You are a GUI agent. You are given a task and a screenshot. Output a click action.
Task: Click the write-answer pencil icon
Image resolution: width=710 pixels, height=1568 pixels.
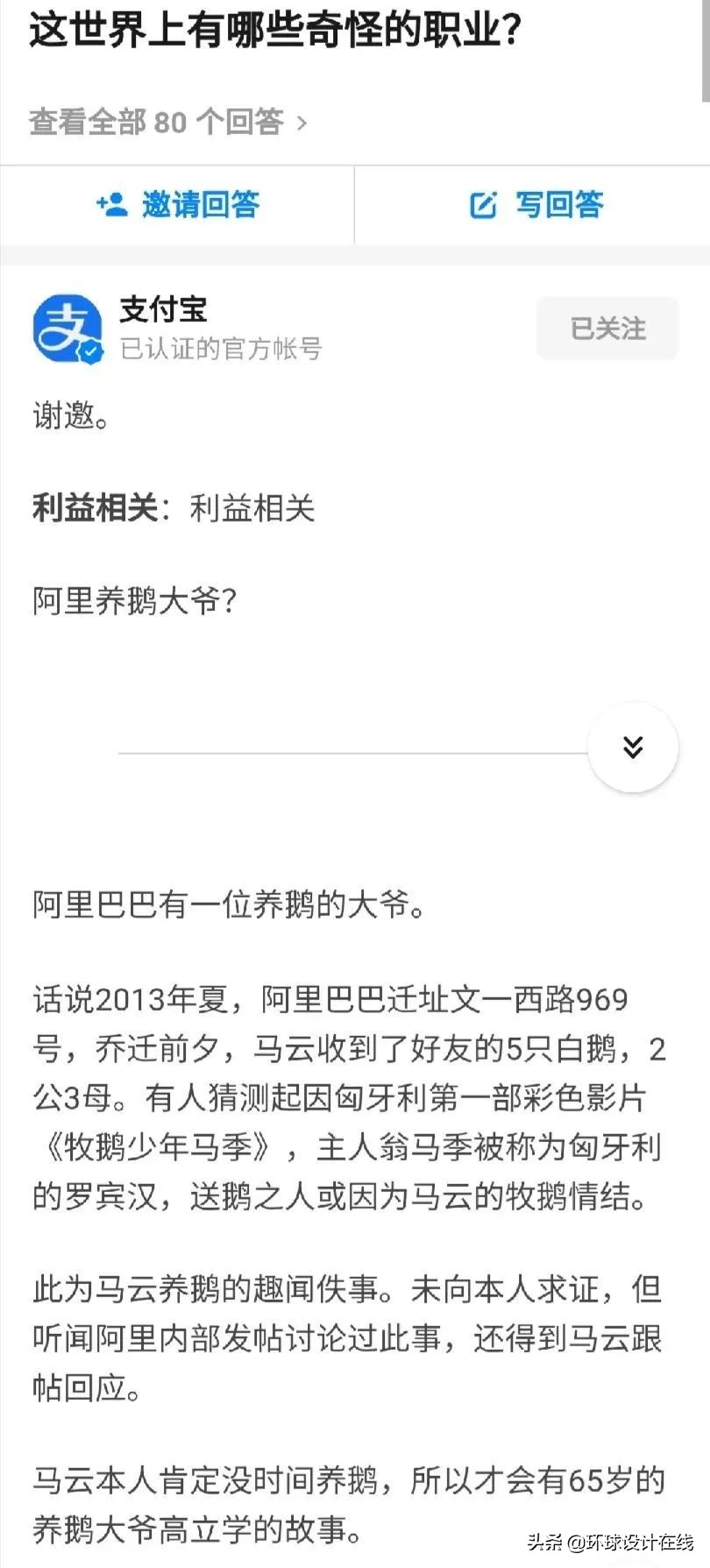[483, 205]
